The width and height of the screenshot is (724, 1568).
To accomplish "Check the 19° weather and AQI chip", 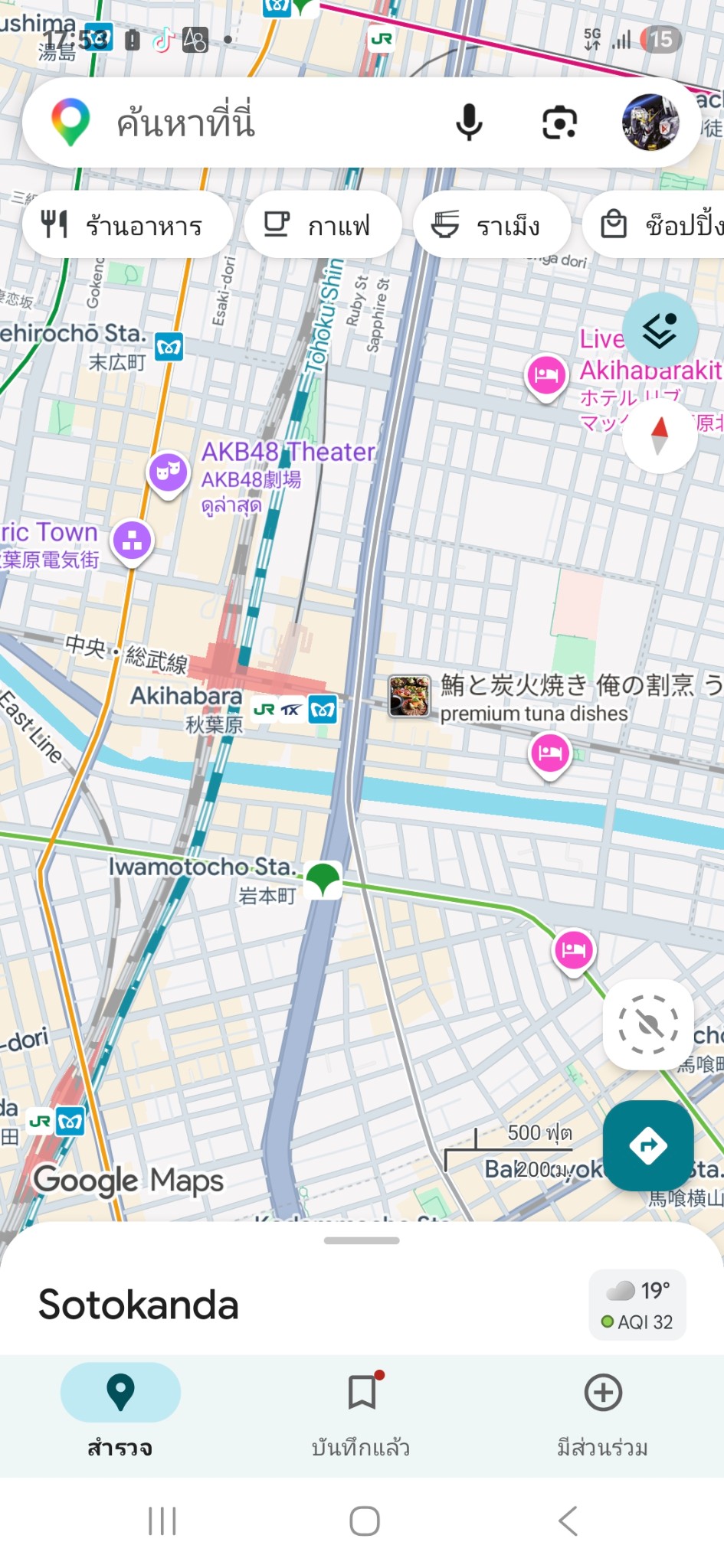I will click(637, 1305).
